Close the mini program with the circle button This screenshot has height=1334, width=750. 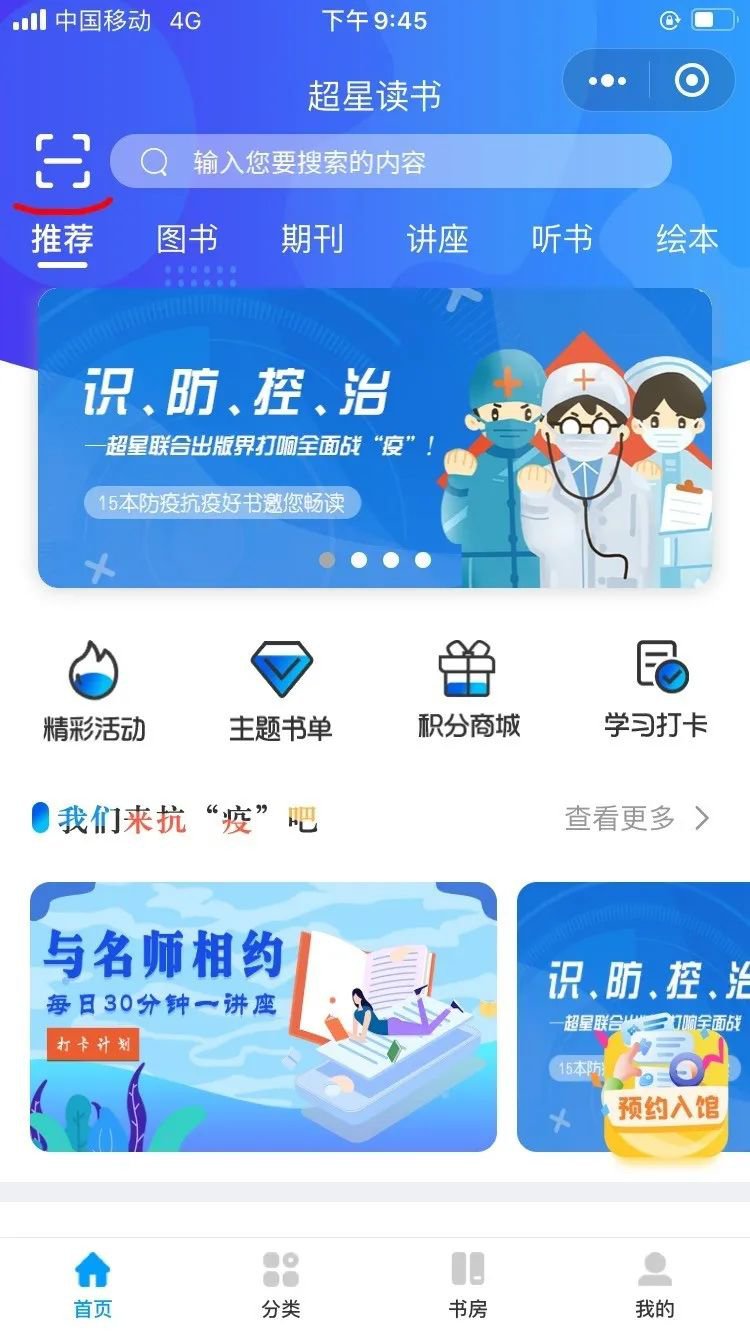click(x=692, y=81)
